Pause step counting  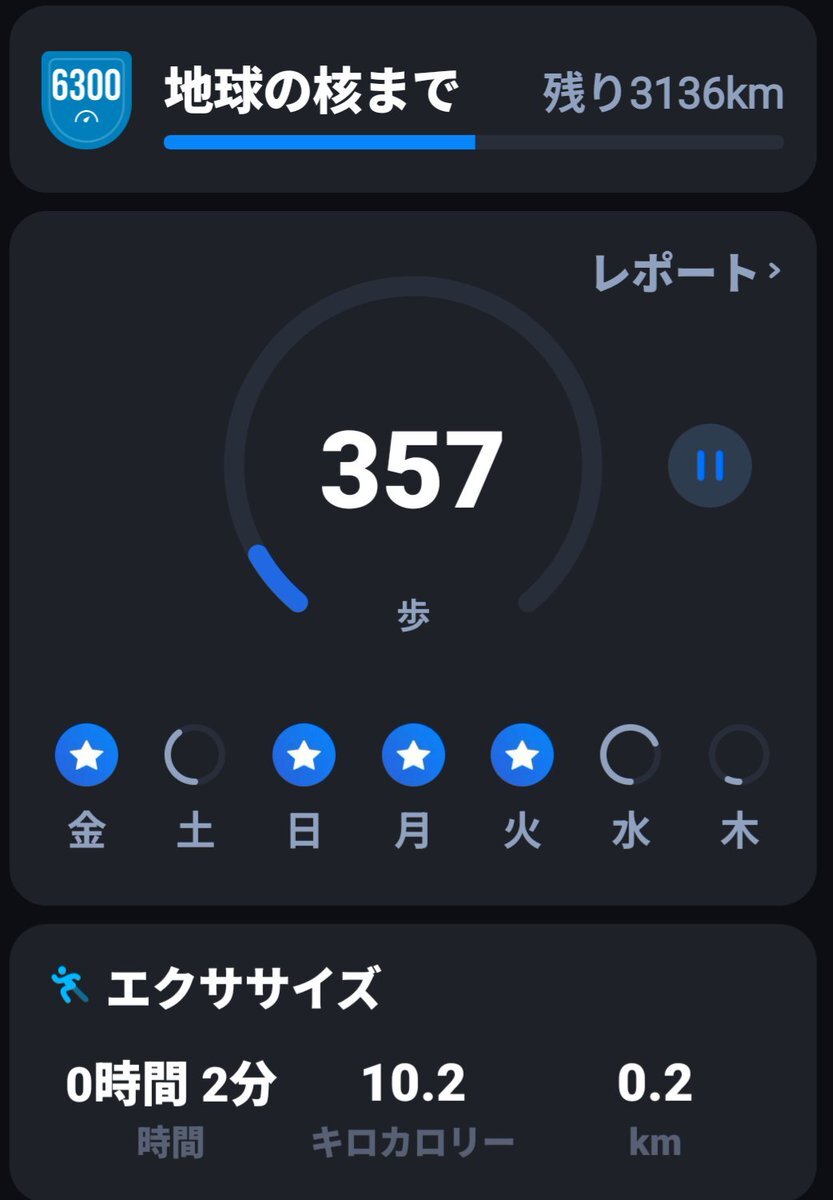(x=709, y=465)
